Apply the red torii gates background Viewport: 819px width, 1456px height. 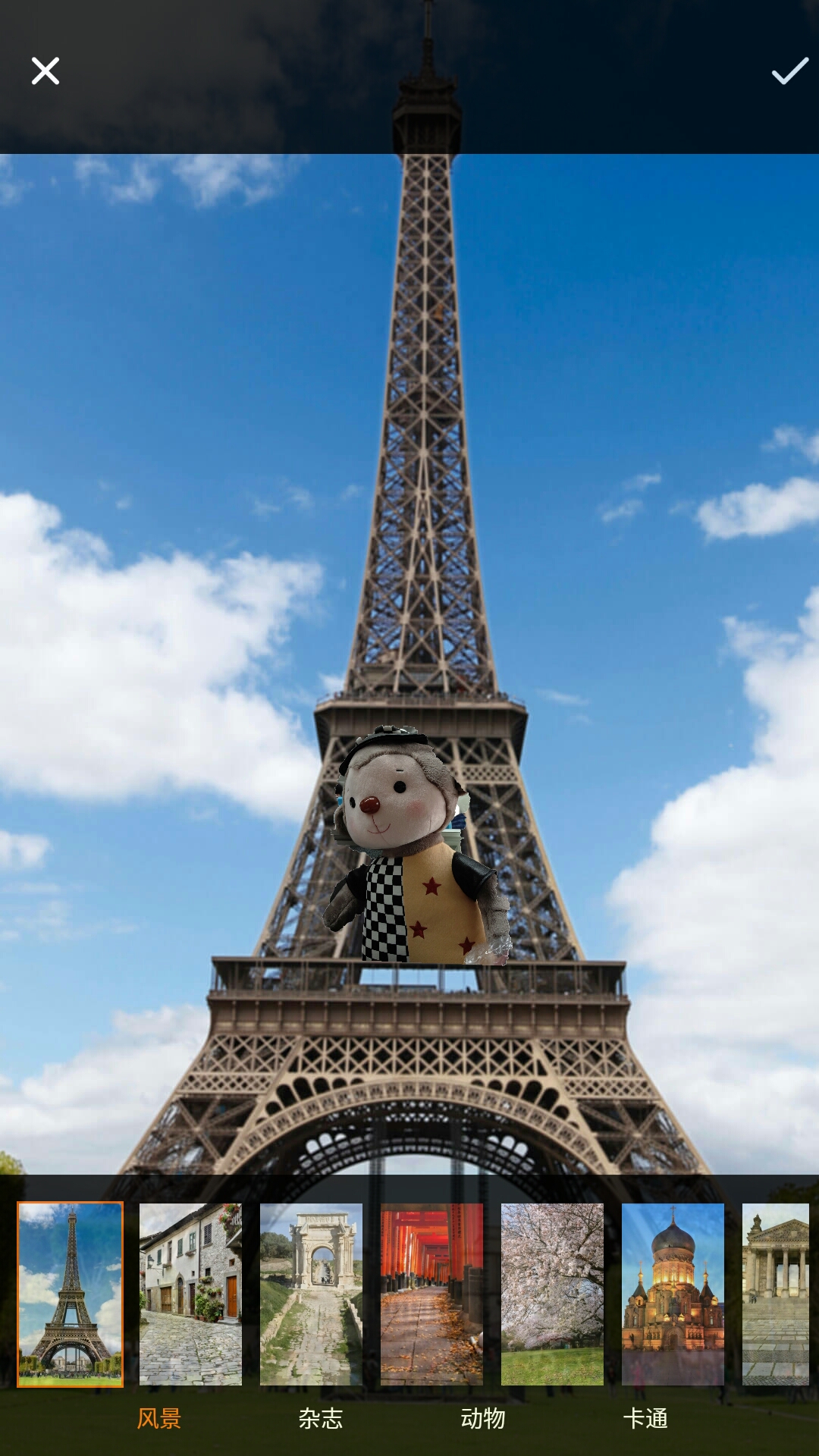point(431,1294)
